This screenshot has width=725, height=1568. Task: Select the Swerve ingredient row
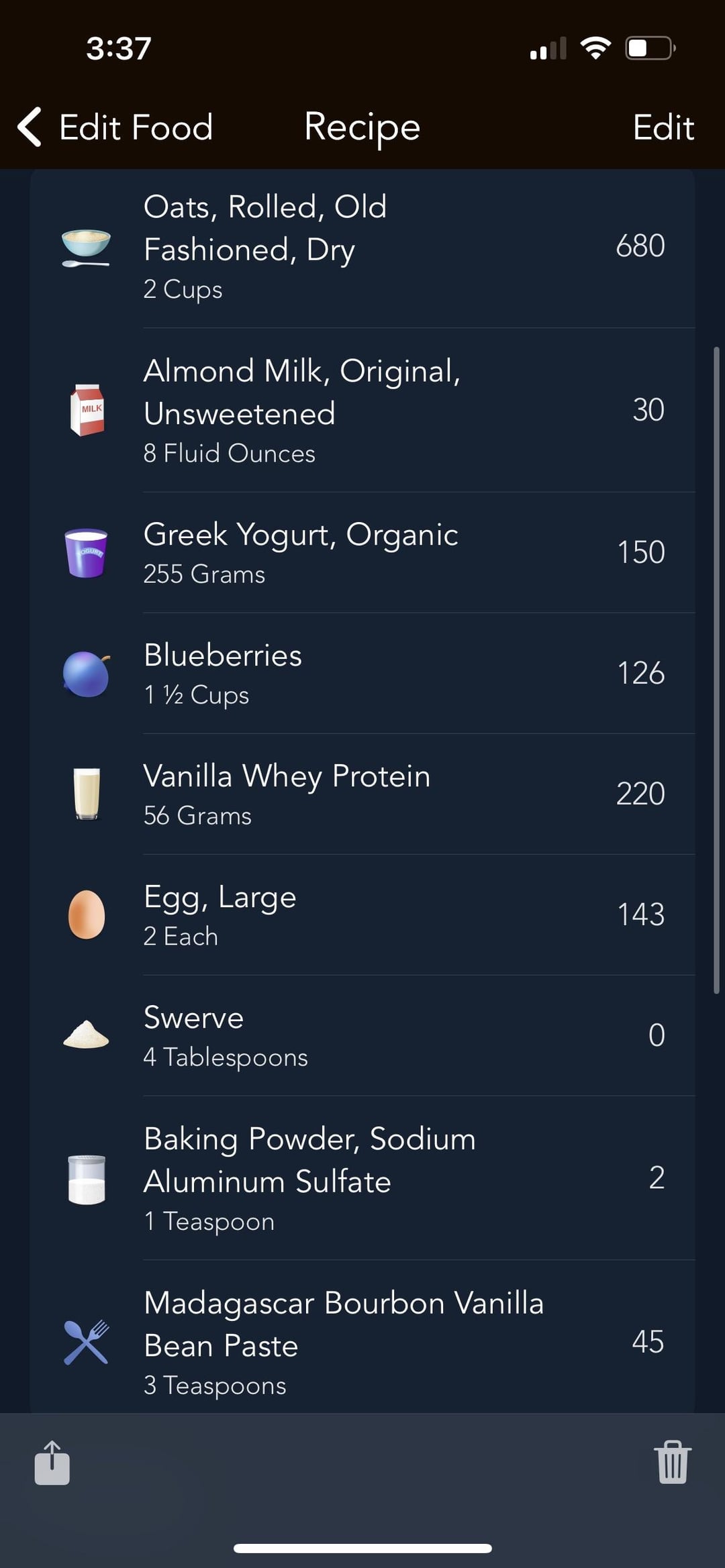pyautogui.click(x=362, y=1035)
